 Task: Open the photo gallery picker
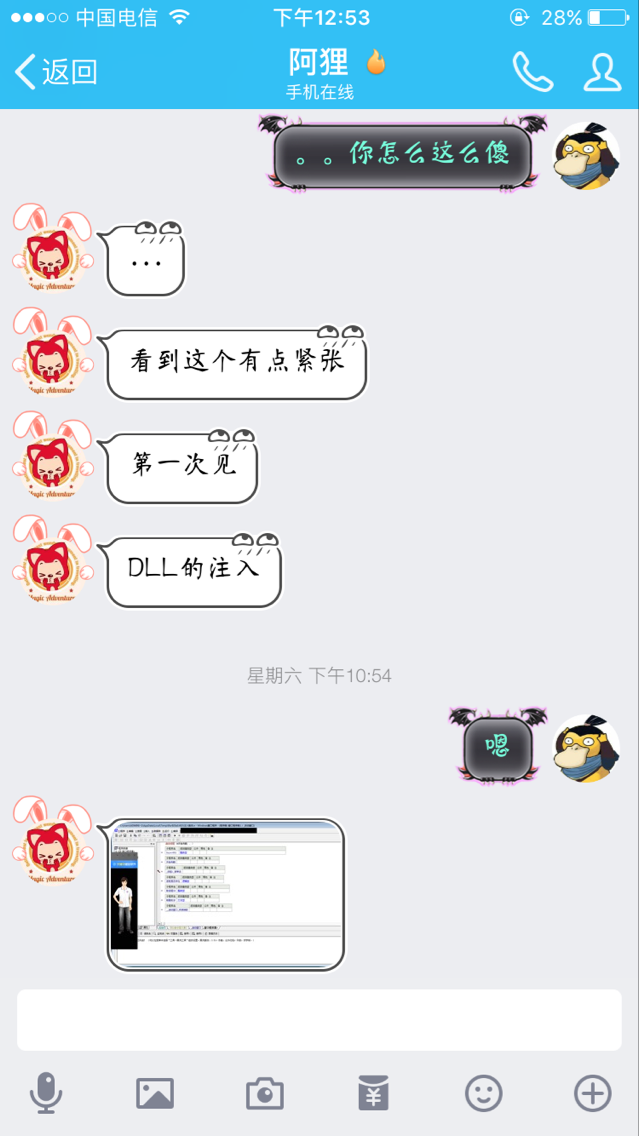(x=155, y=1093)
